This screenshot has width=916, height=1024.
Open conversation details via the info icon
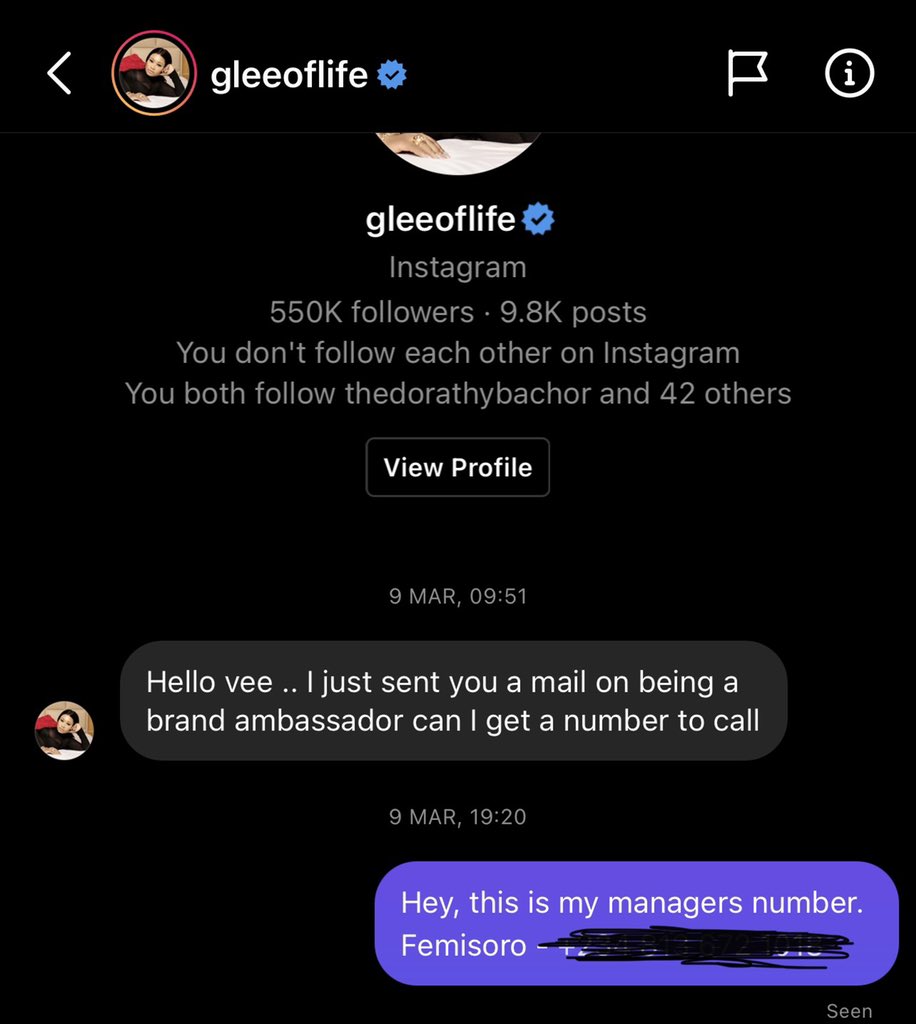[849, 75]
